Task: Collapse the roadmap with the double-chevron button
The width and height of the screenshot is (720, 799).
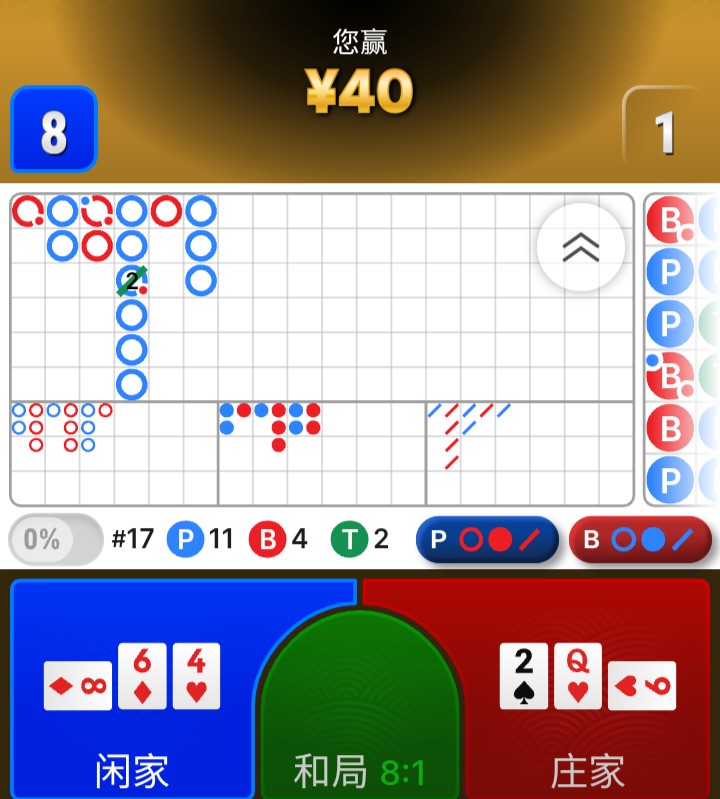Action: click(580, 247)
